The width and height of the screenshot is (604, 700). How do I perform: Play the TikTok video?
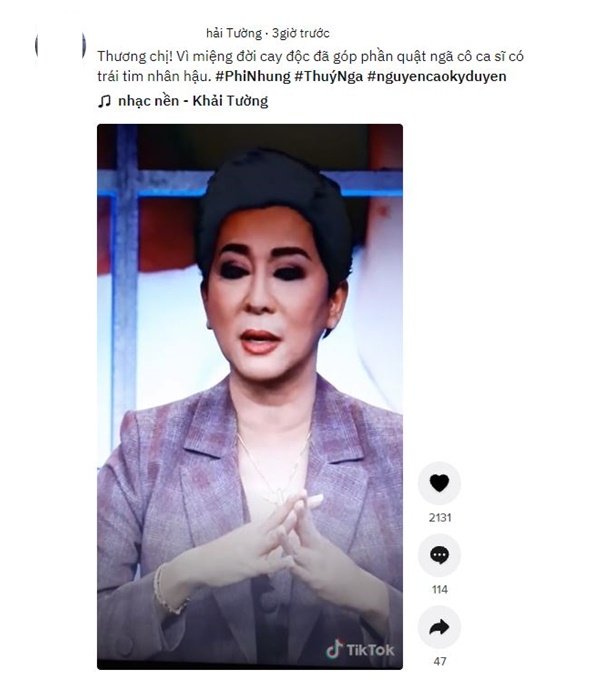click(250, 396)
